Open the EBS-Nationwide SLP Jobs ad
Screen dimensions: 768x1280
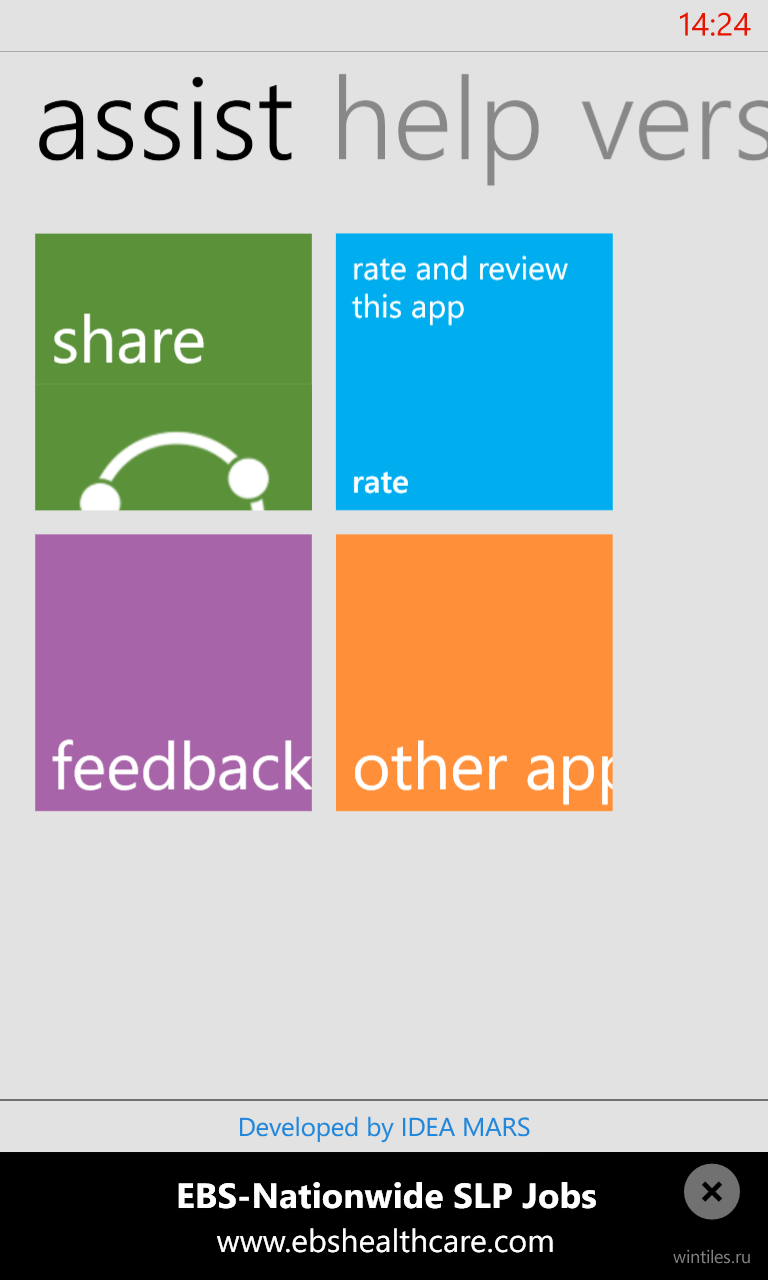click(x=386, y=1216)
